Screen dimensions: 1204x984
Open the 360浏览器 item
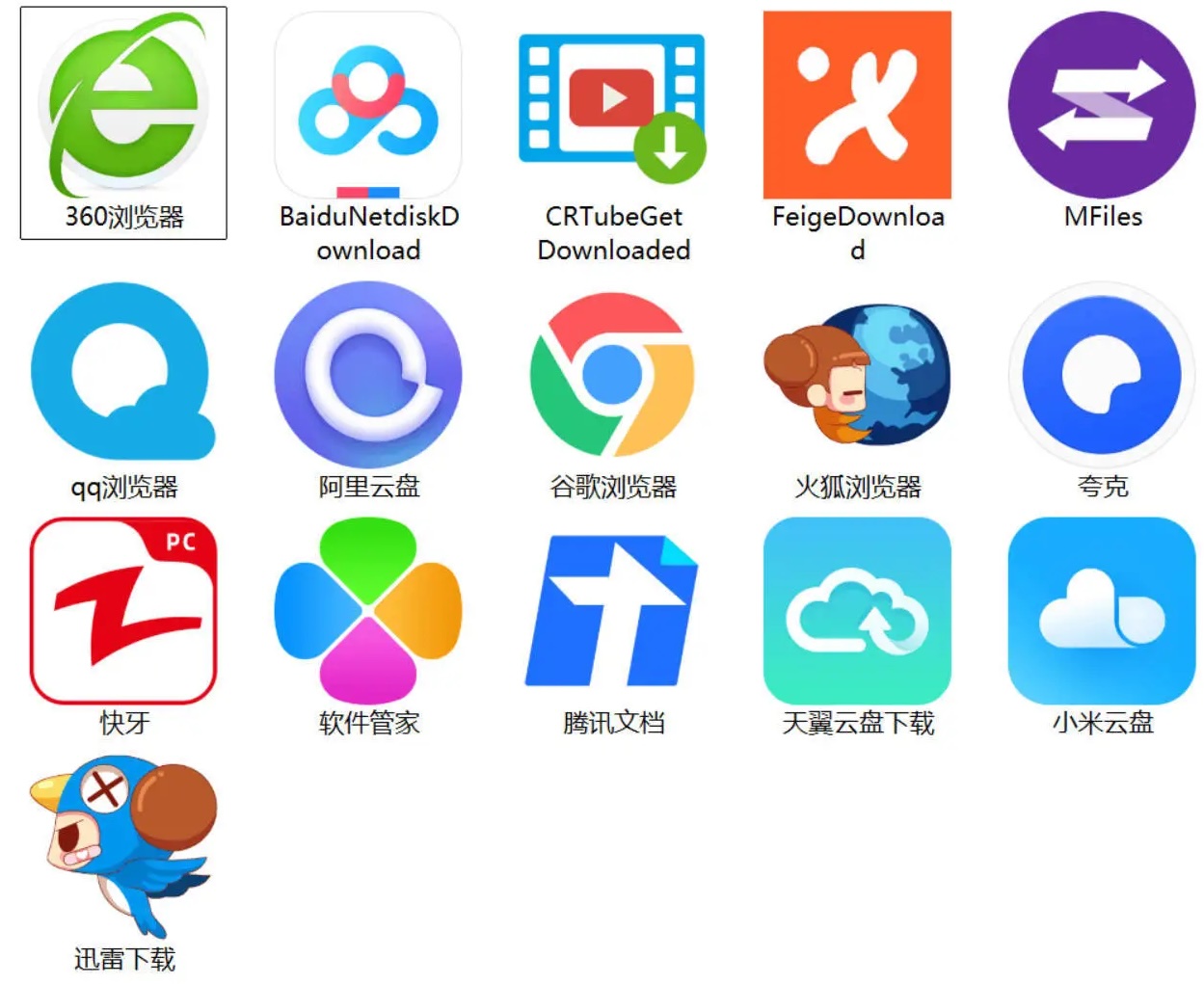point(123,106)
